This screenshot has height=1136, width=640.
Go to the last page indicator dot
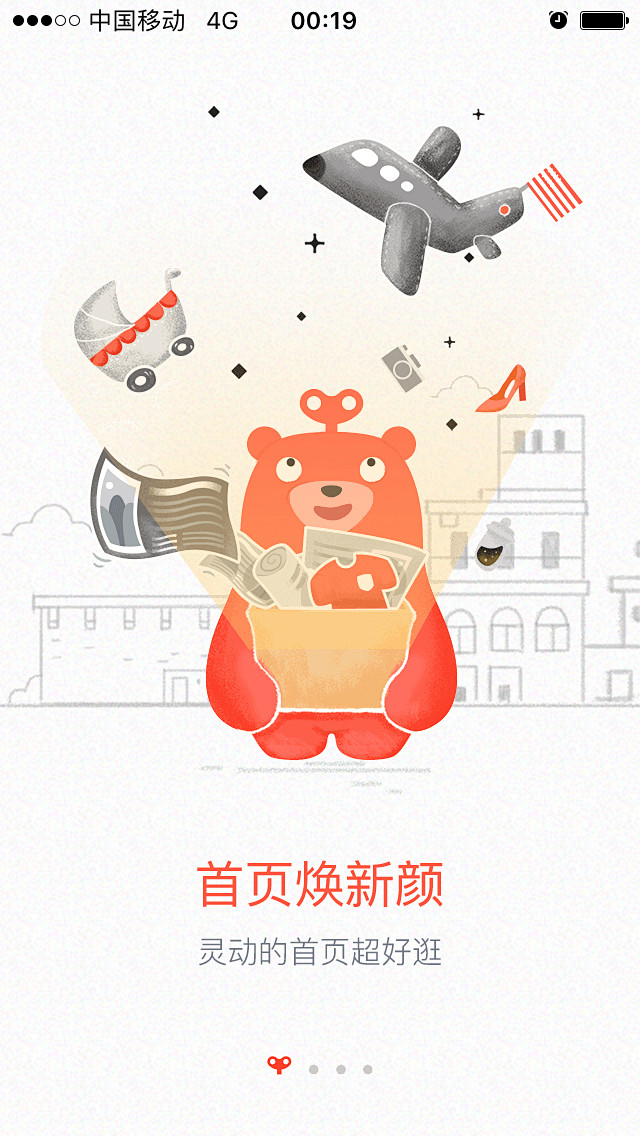tap(367, 1069)
